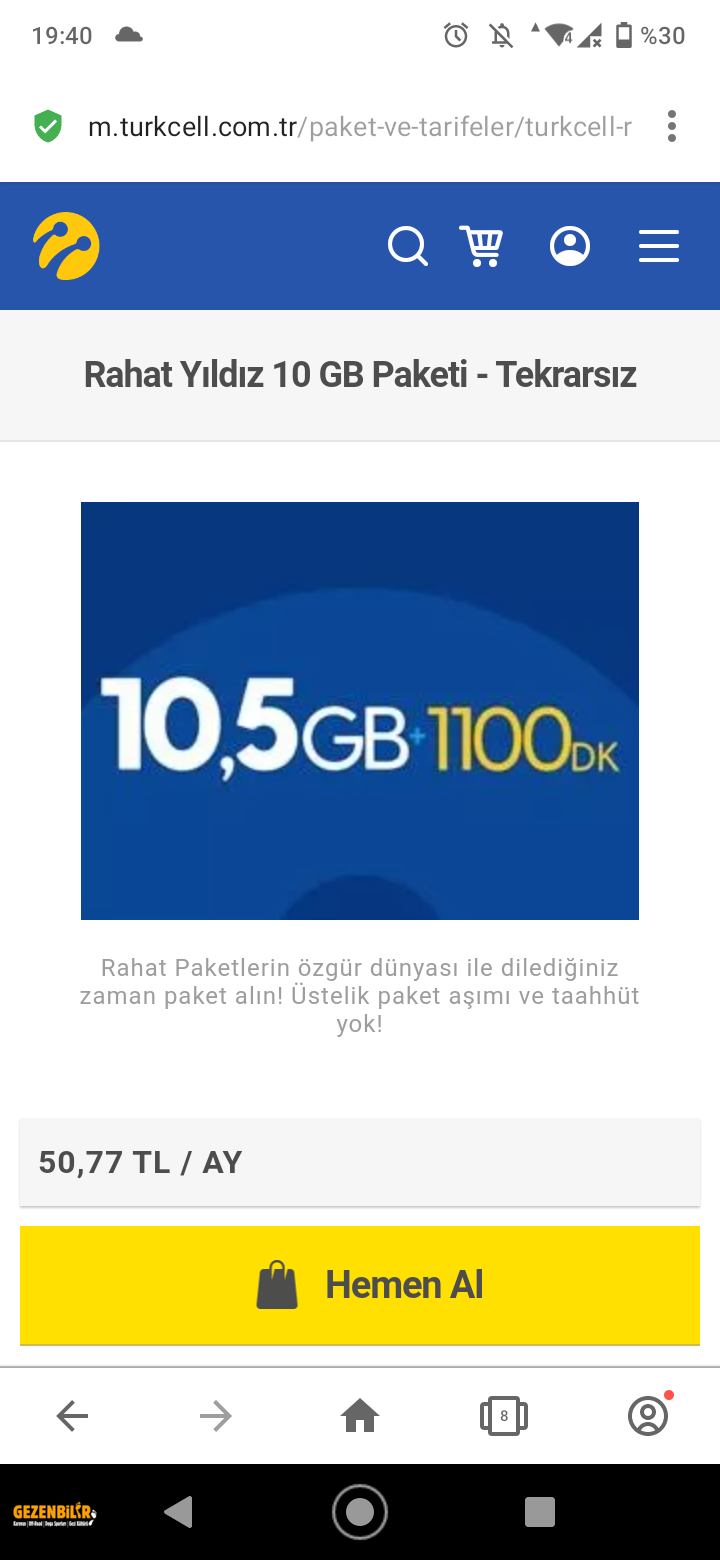View site security shield info
Screen dimensions: 720x1560
[x=48, y=126]
